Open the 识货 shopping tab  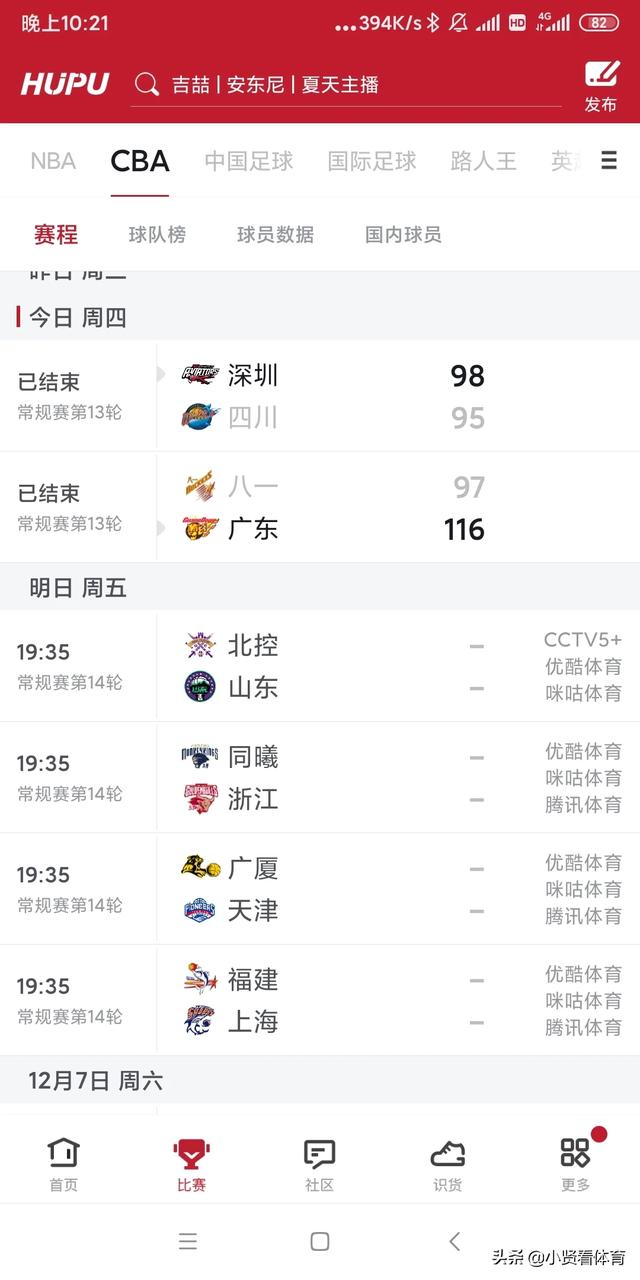(x=447, y=1164)
